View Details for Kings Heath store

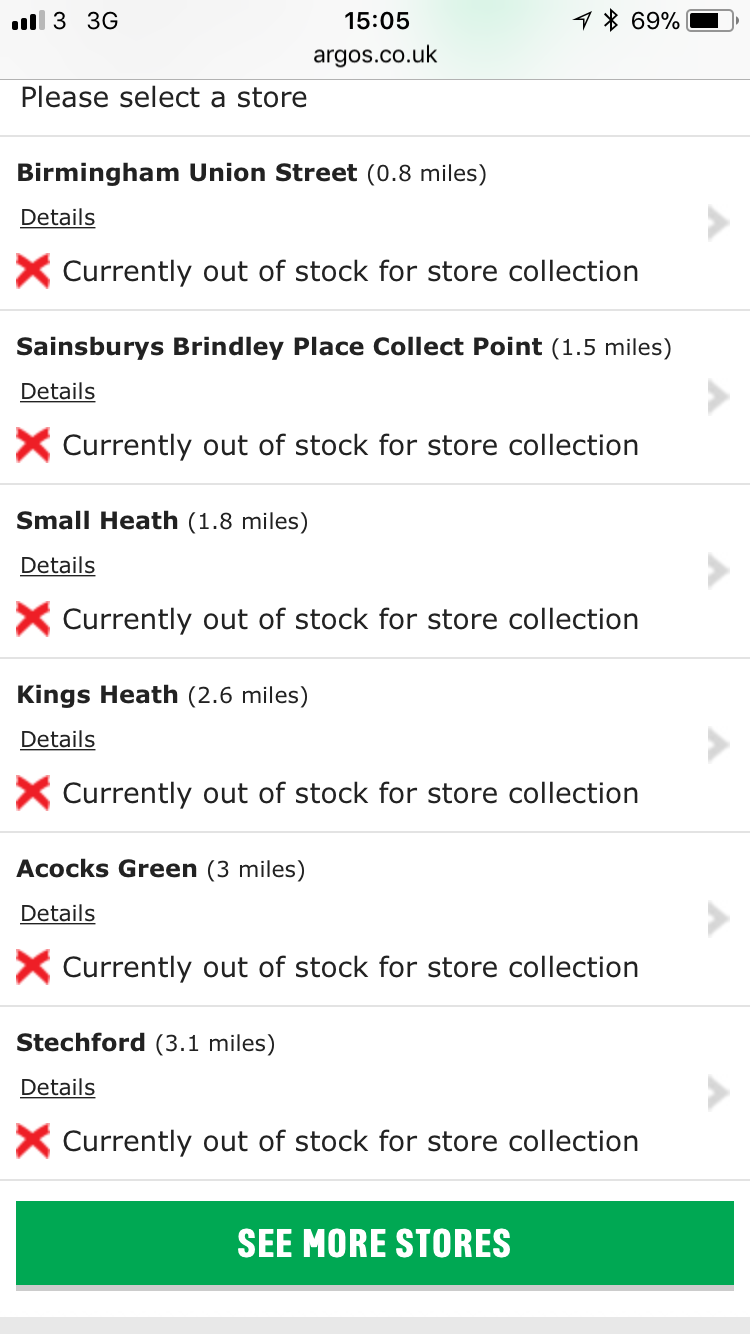(58, 740)
